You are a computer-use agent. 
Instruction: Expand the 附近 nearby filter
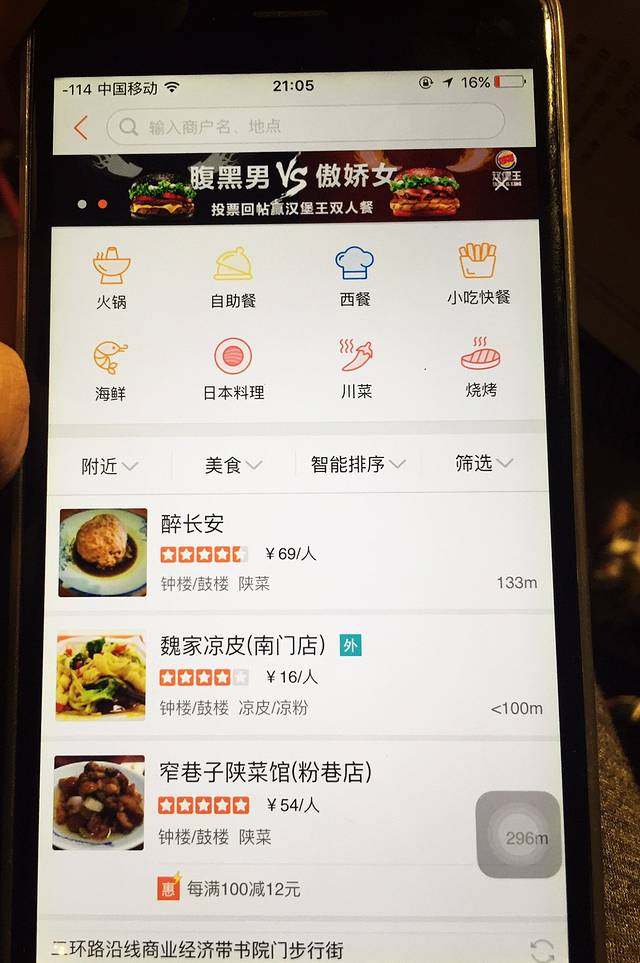click(x=109, y=465)
